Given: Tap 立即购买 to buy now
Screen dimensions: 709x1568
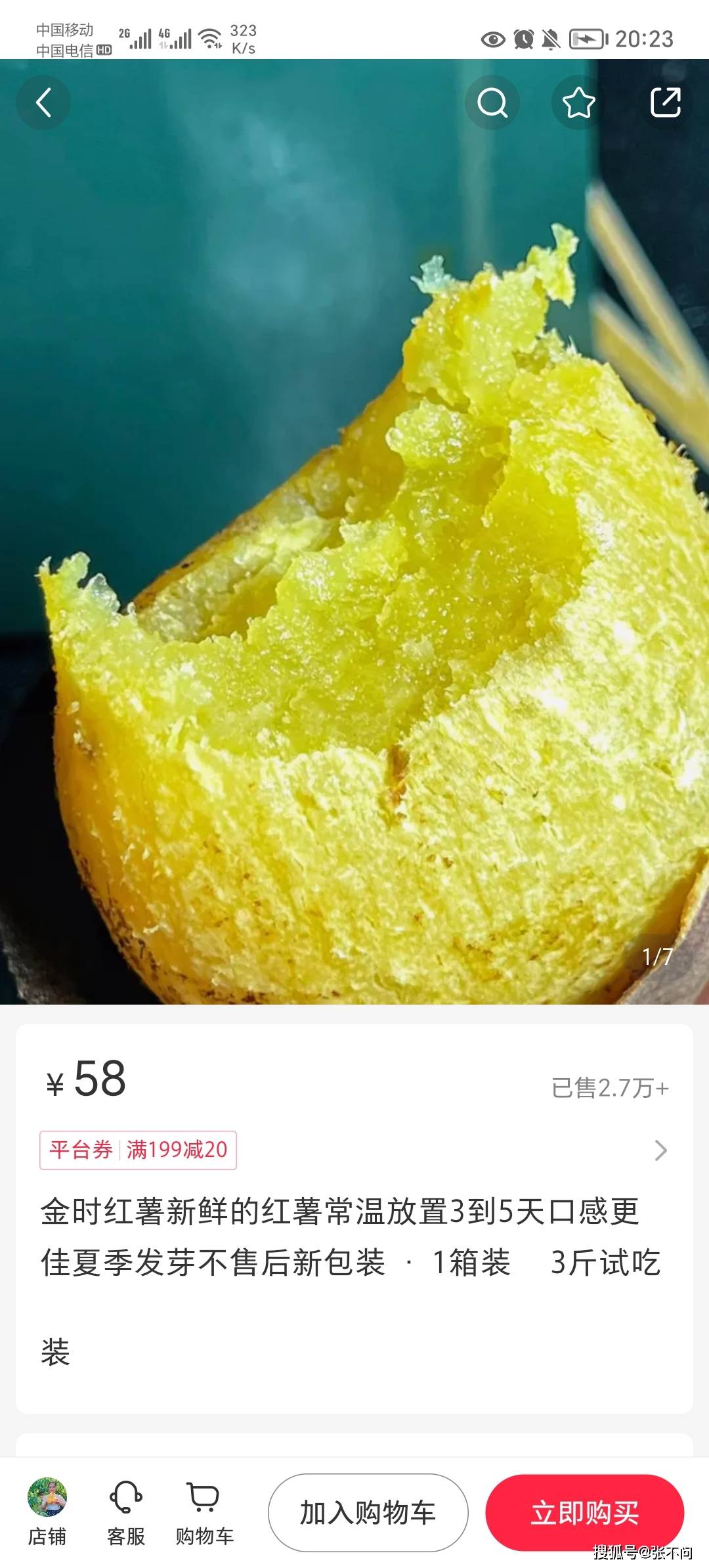Looking at the screenshot, I should pyautogui.click(x=584, y=1513).
